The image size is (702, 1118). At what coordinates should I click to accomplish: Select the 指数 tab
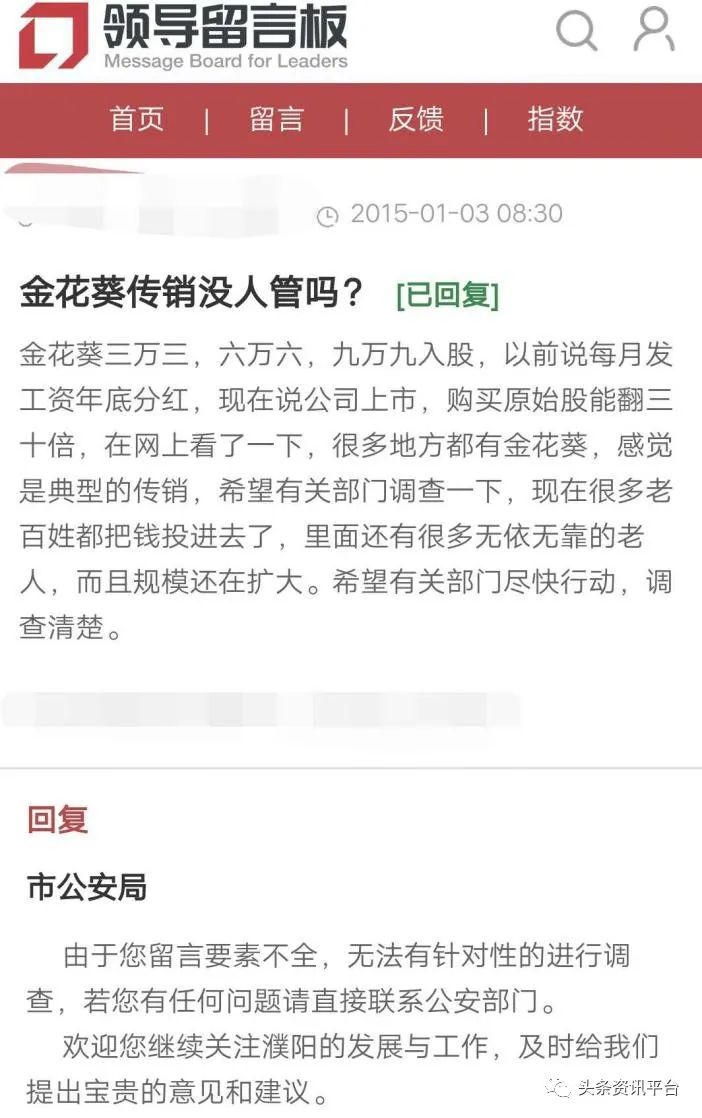tap(555, 120)
